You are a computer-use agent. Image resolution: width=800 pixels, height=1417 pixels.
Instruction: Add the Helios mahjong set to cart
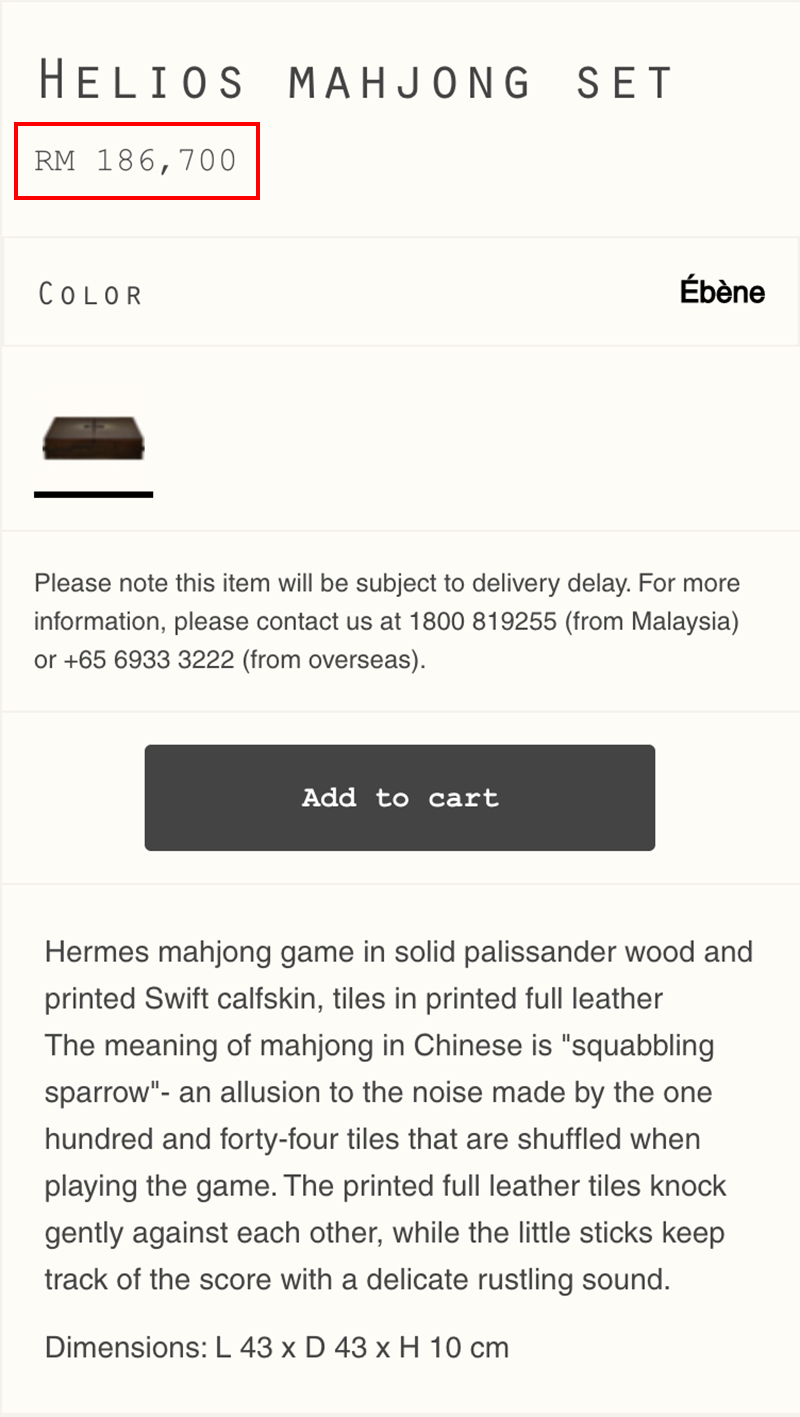tap(400, 797)
